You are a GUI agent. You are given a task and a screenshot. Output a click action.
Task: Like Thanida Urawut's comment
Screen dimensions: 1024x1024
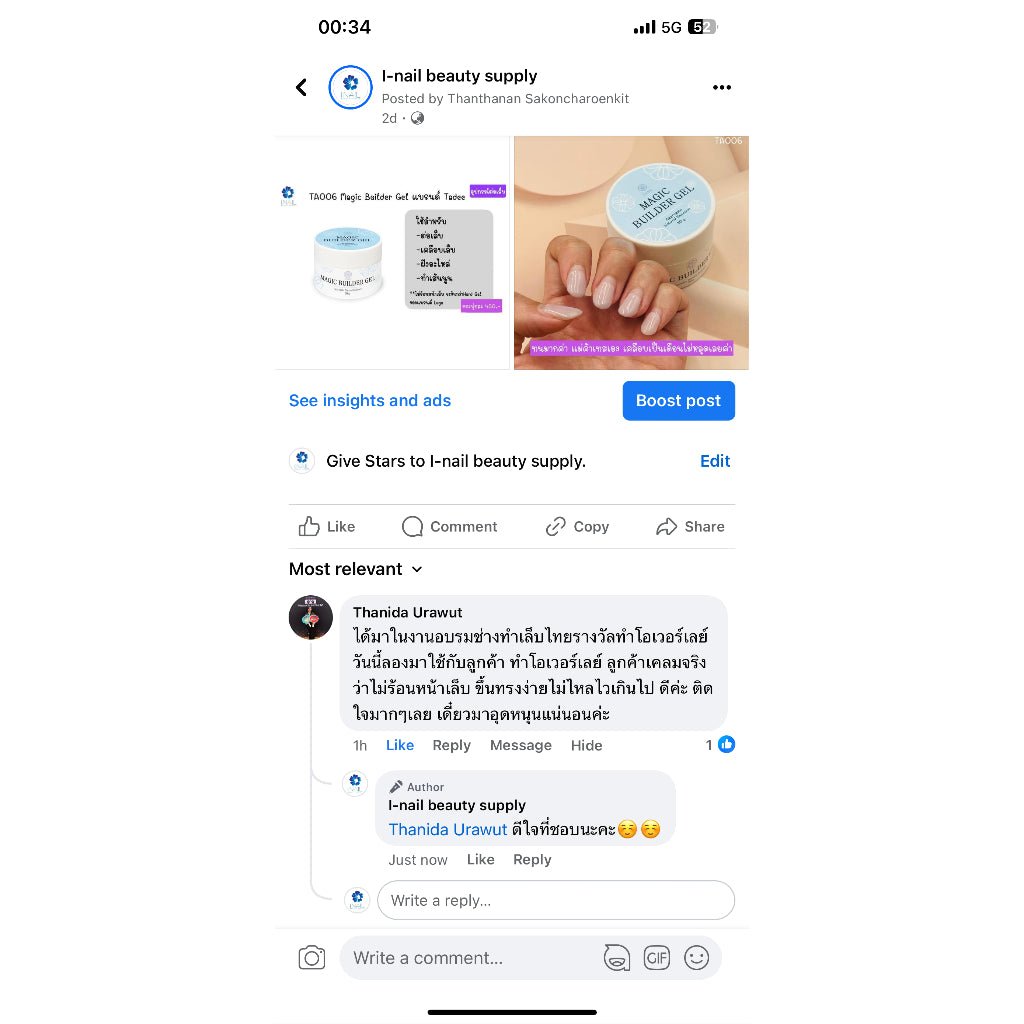[x=400, y=745]
